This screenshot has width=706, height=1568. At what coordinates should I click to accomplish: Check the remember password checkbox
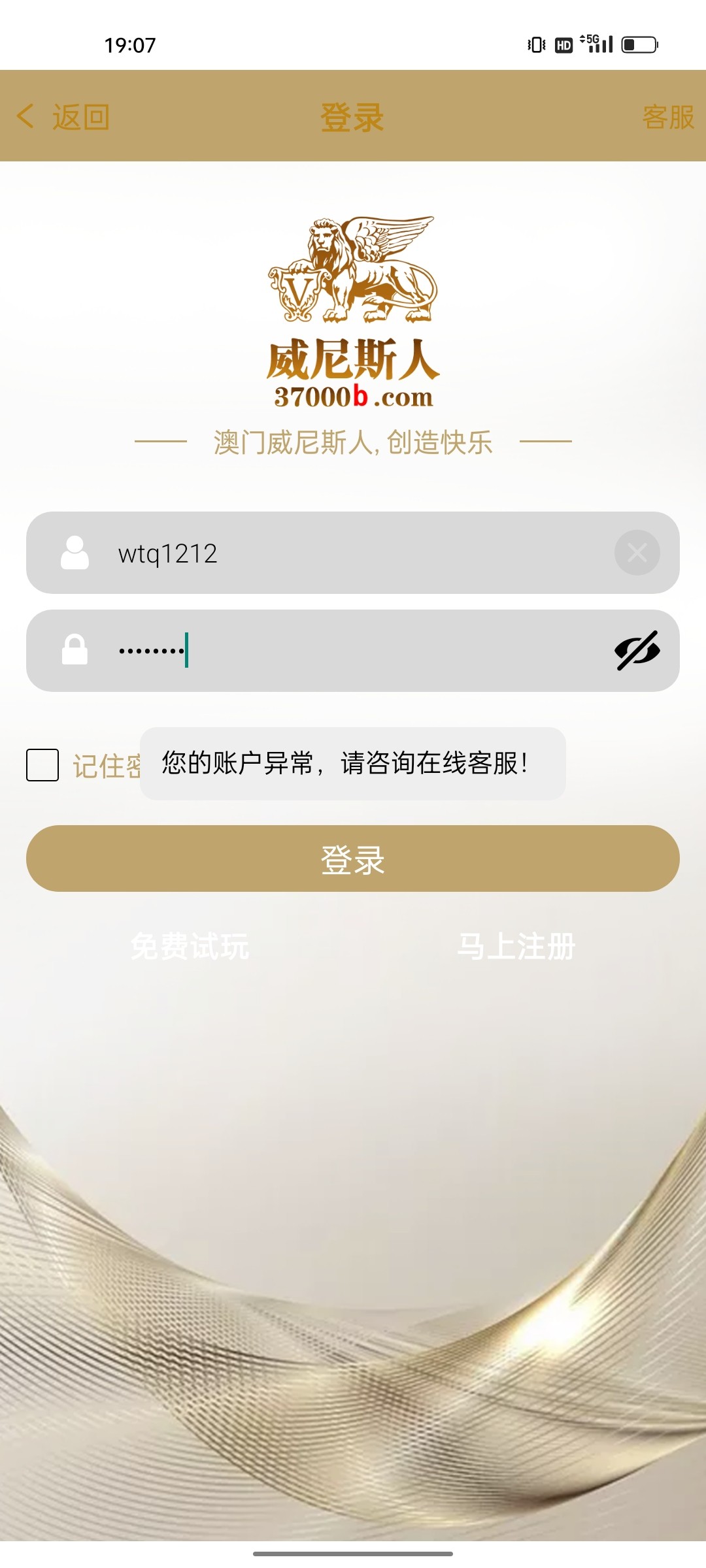click(x=42, y=765)
